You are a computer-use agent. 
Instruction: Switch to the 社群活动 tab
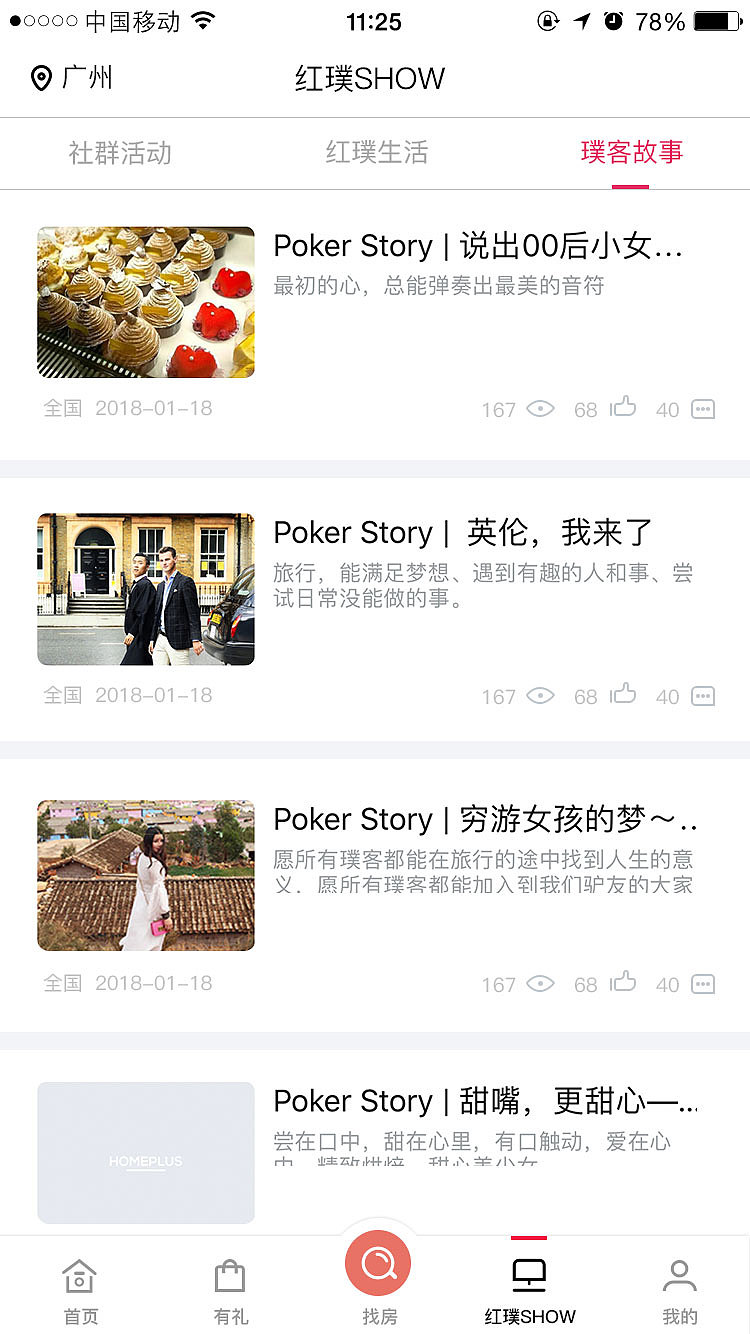click(x=119, y=153)
